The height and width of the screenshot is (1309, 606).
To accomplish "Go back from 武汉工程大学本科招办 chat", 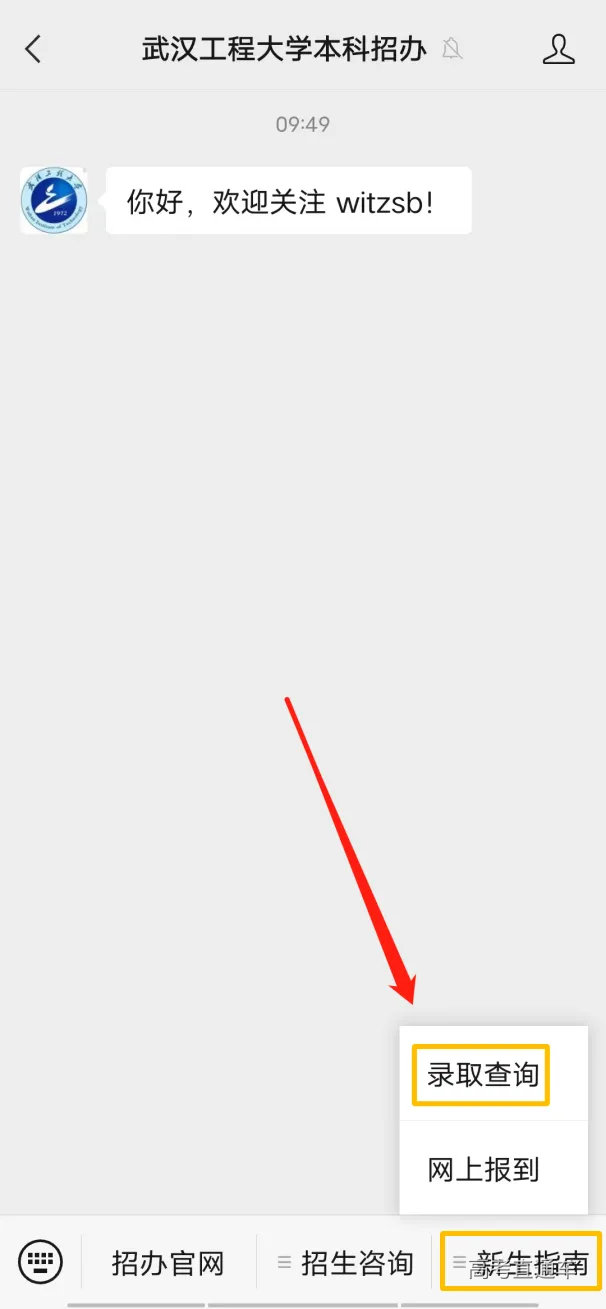I will 33,49.
